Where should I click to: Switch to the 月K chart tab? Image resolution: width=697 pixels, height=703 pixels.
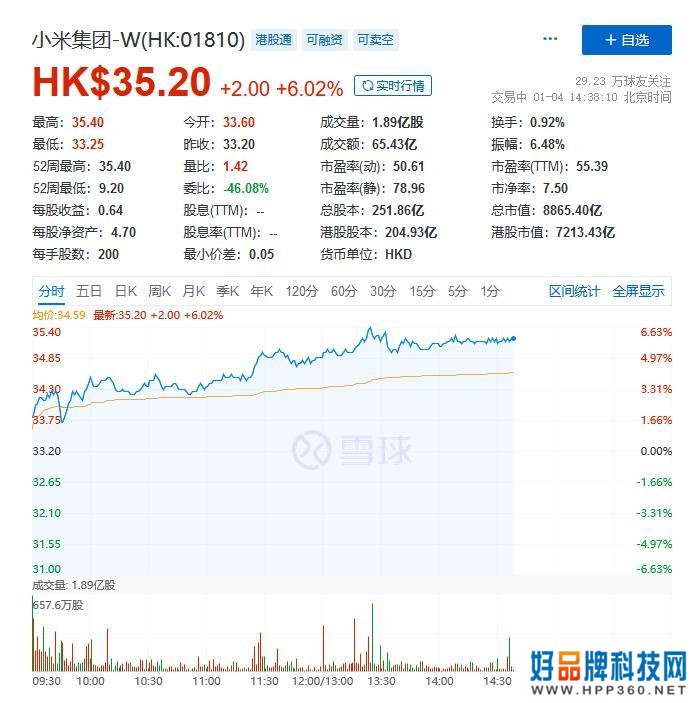tap(193, 291)
